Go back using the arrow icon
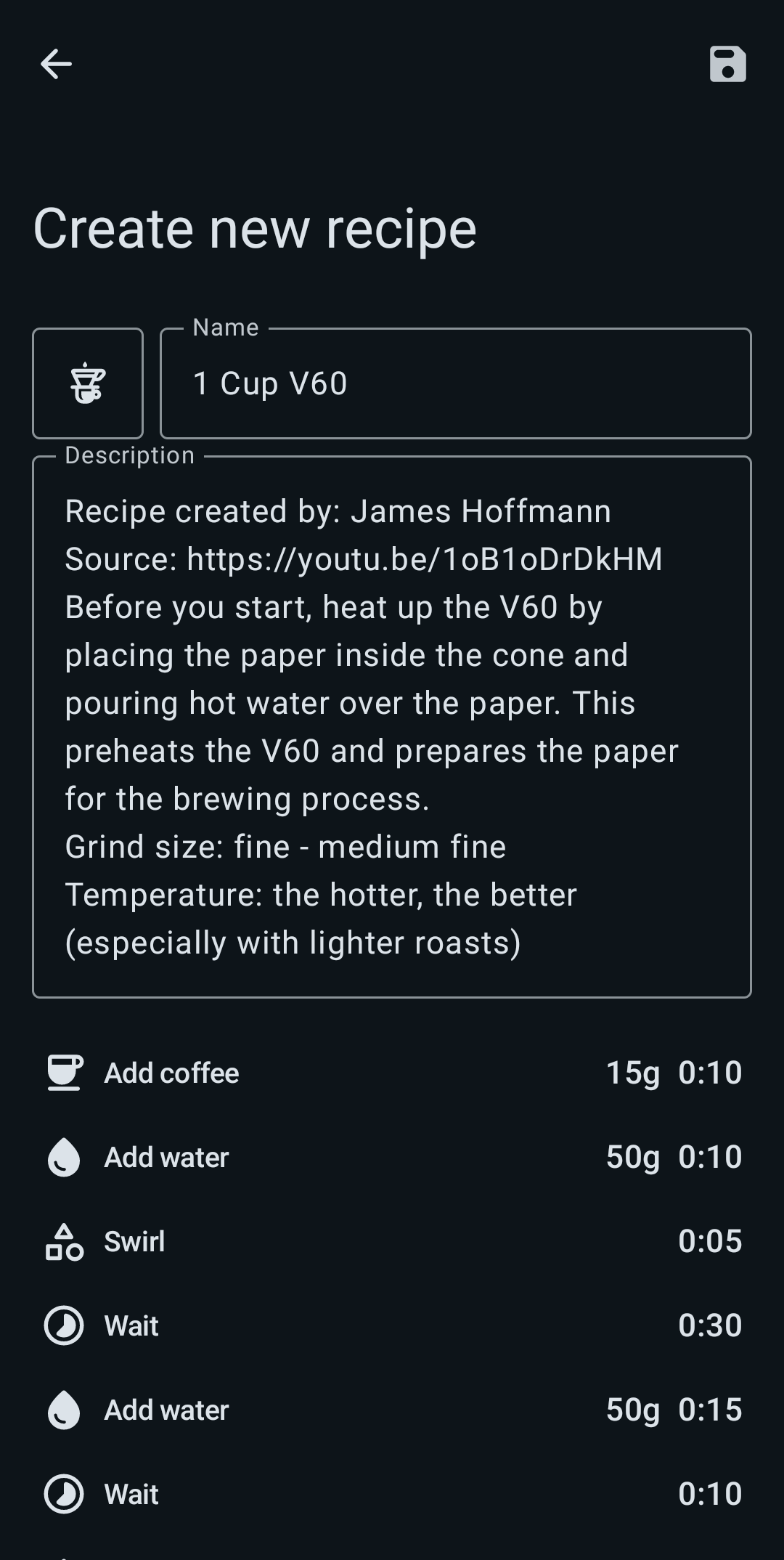This screenshot has height=1560, width=784. click(56, 64)
